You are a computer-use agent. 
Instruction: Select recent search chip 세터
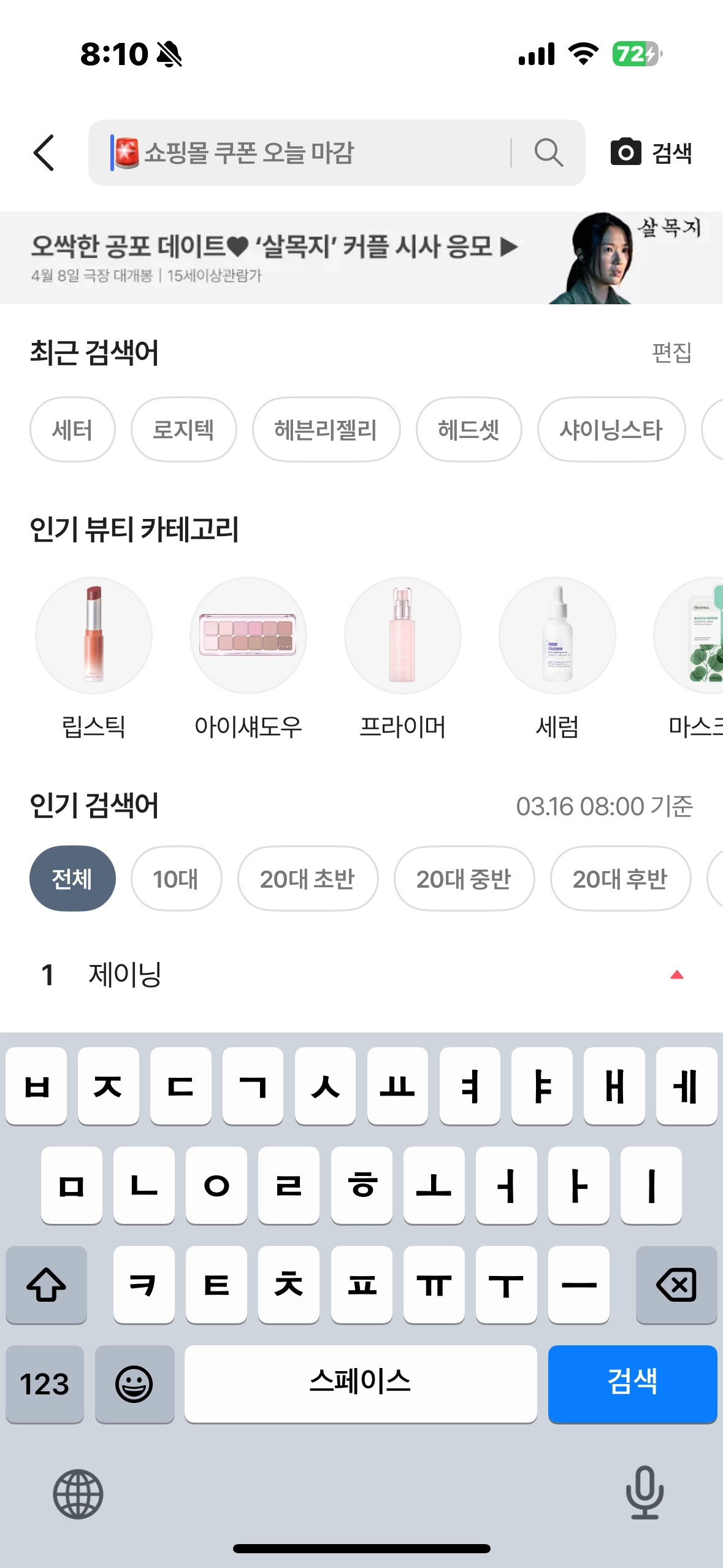[x=72, y=429]
